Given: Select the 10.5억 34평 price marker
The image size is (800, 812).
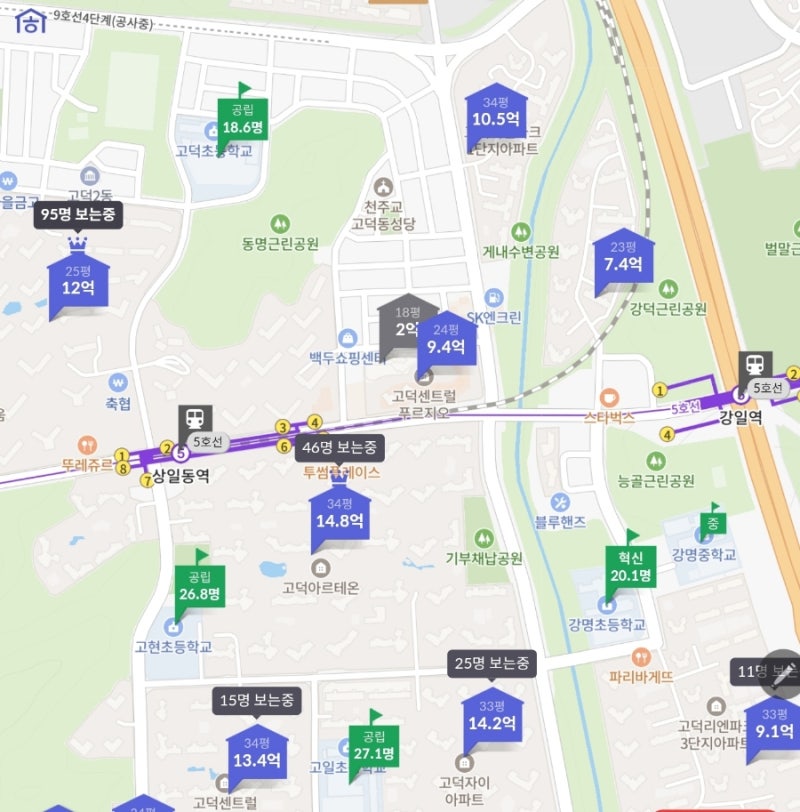Looking at the screenshot, I should click(x=495, y=113).
